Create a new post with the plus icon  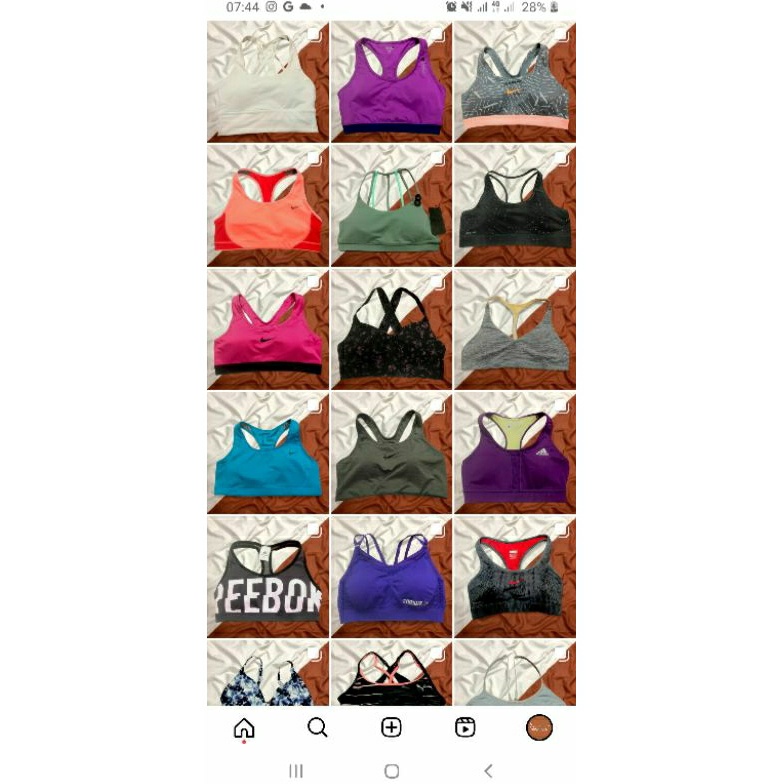pyautogui.click(x=391, y=728)
